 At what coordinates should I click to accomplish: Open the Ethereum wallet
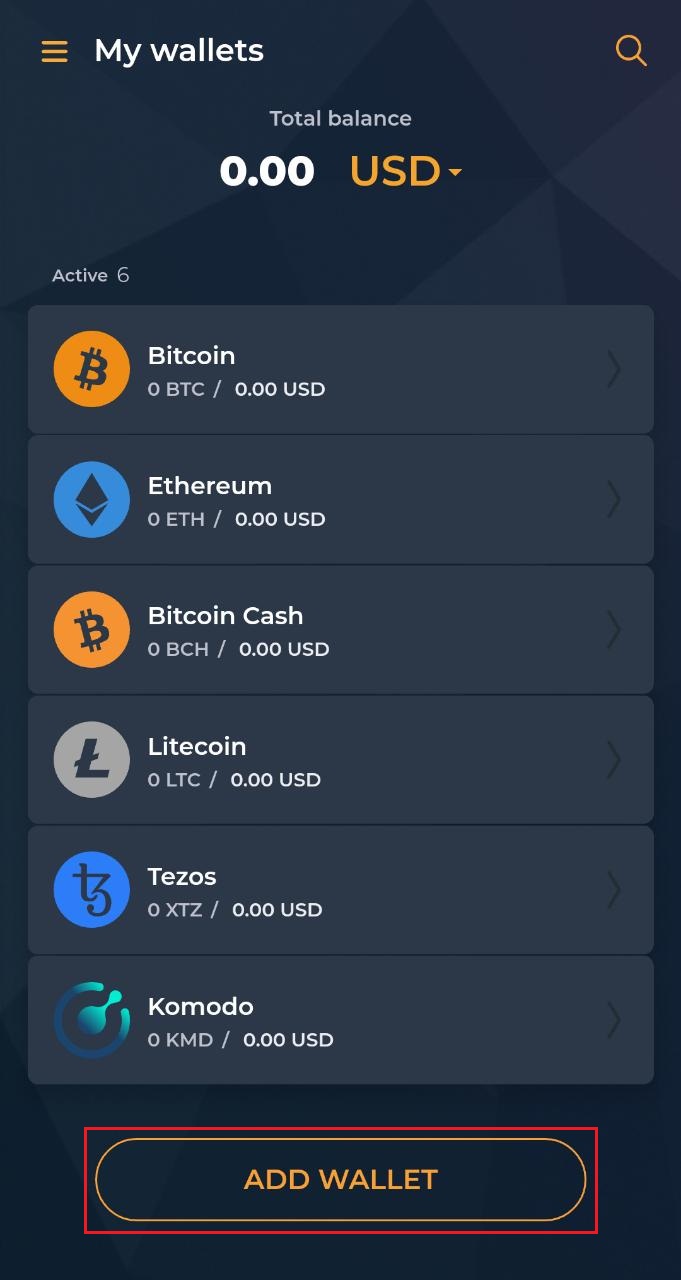[340, 500]
